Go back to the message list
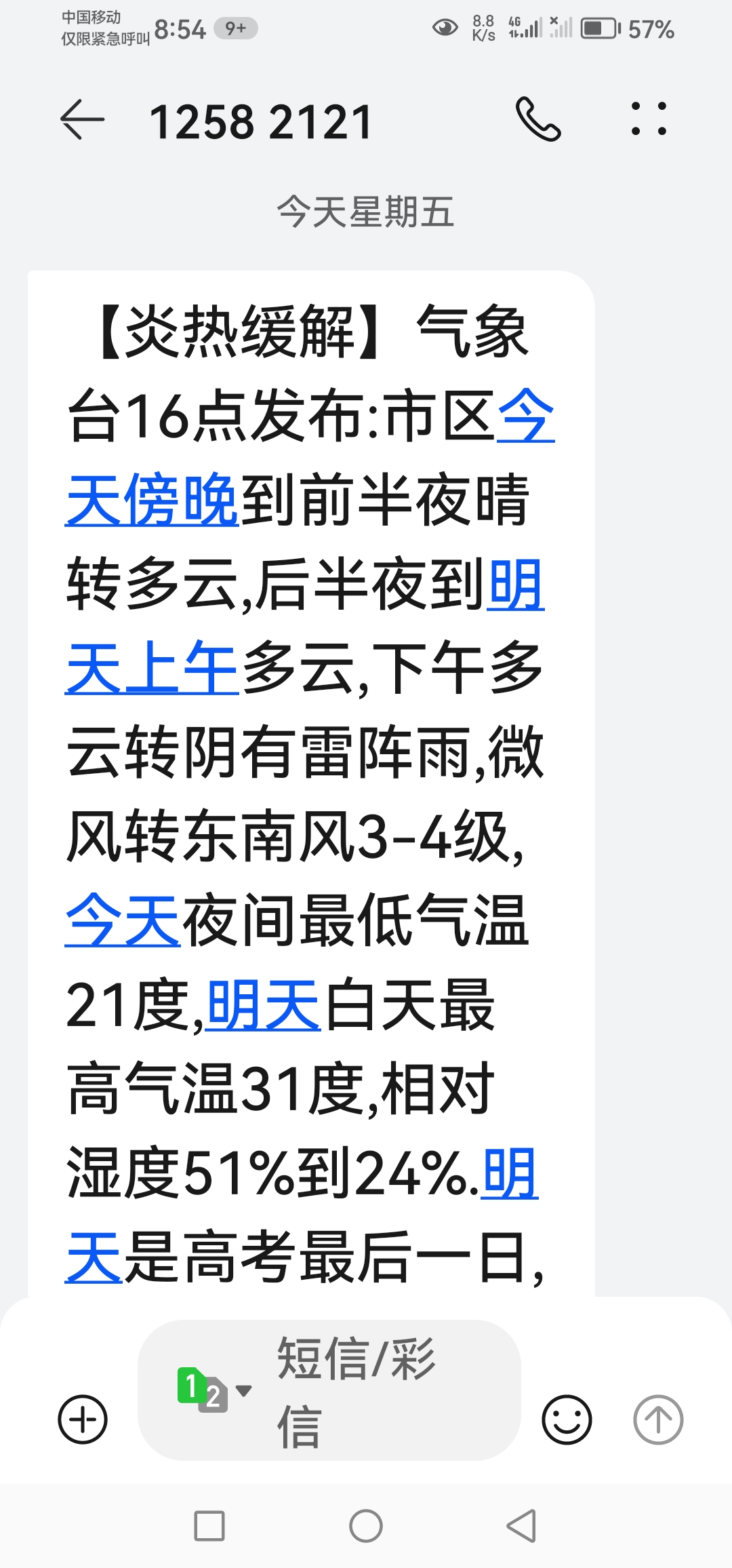The width and height of the screenshot is (732, 1568). [x=83, y=120]
